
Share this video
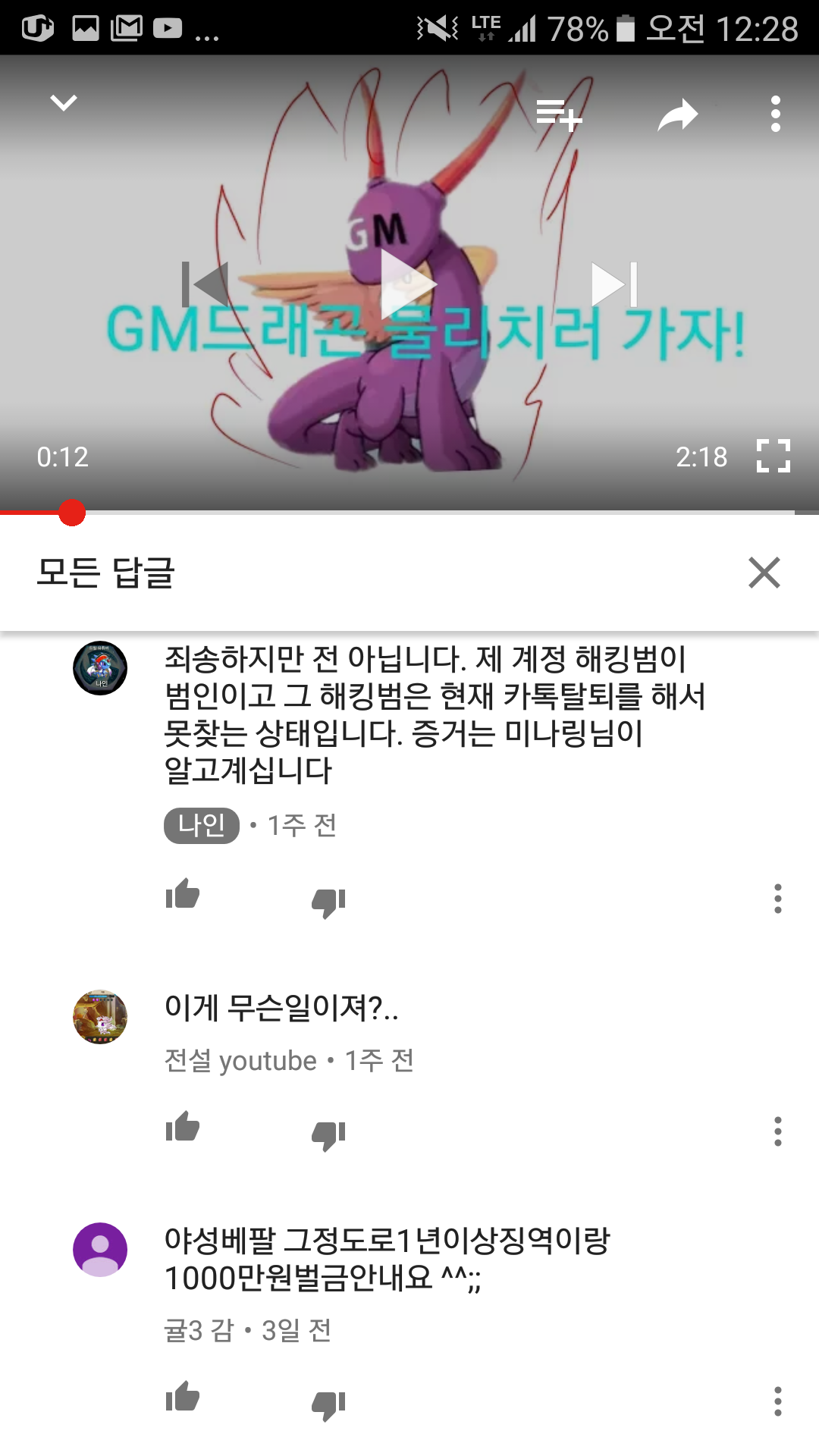[x=677, y=115]
